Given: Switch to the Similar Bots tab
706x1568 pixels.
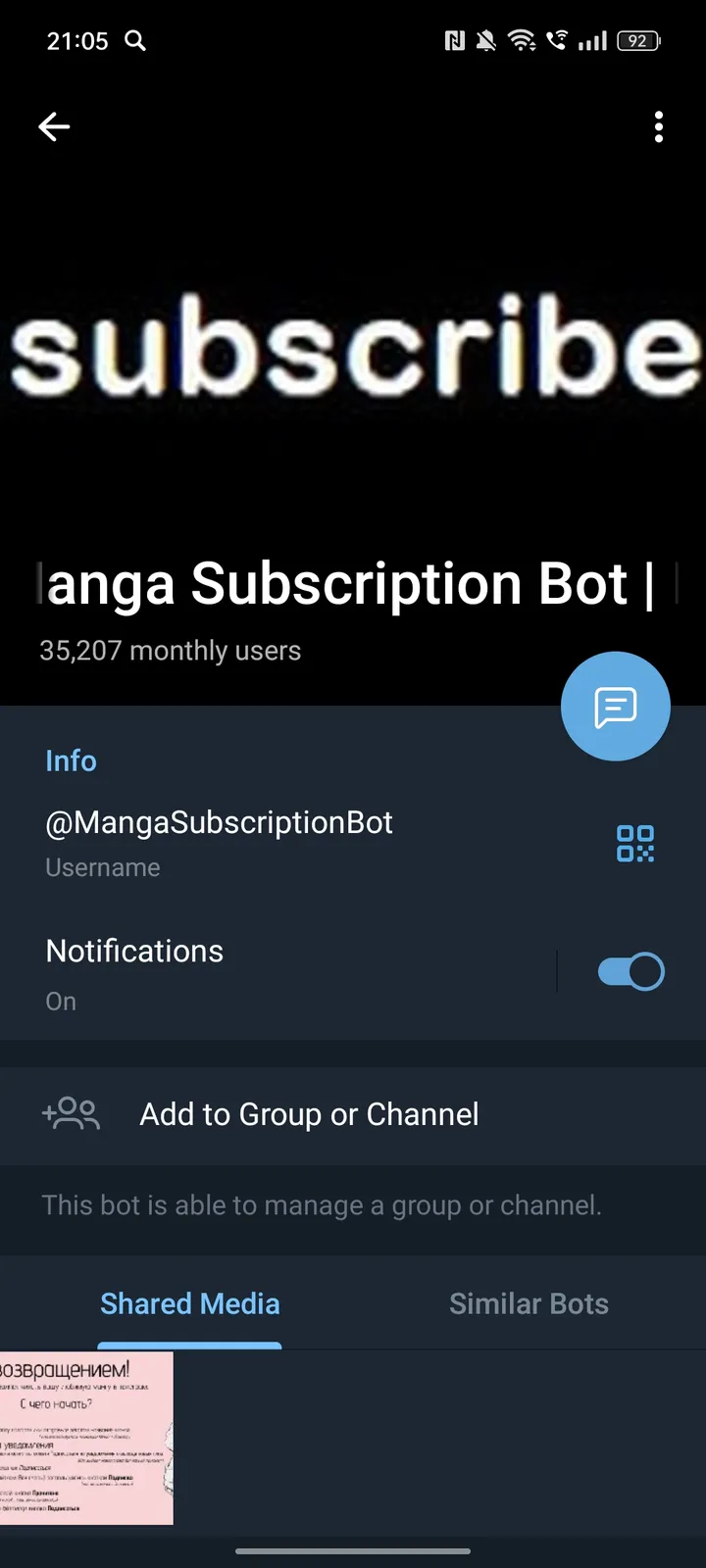Looking at the screenshot, I should 529,1303.
